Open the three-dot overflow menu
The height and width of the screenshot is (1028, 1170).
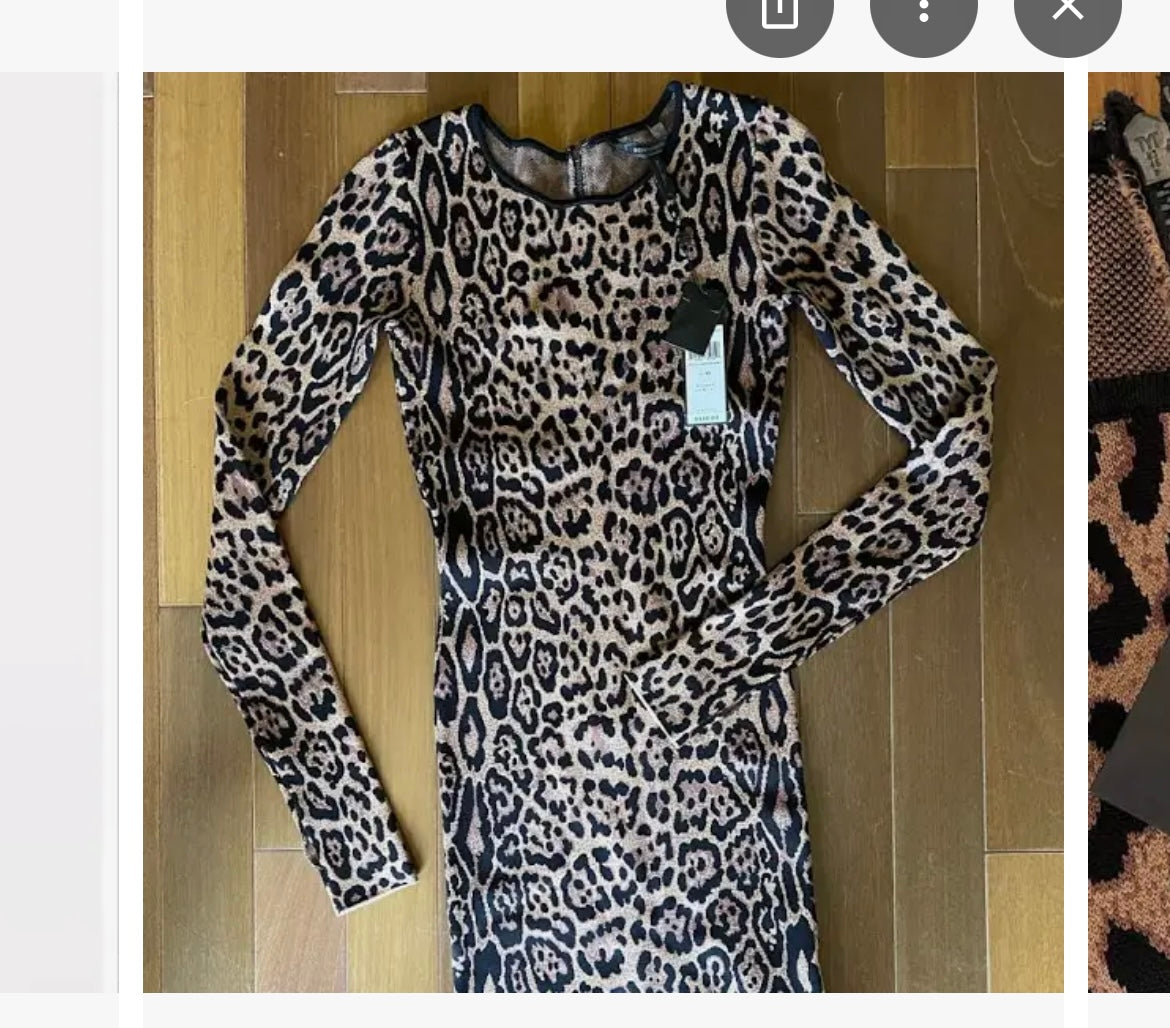(923, 14)
